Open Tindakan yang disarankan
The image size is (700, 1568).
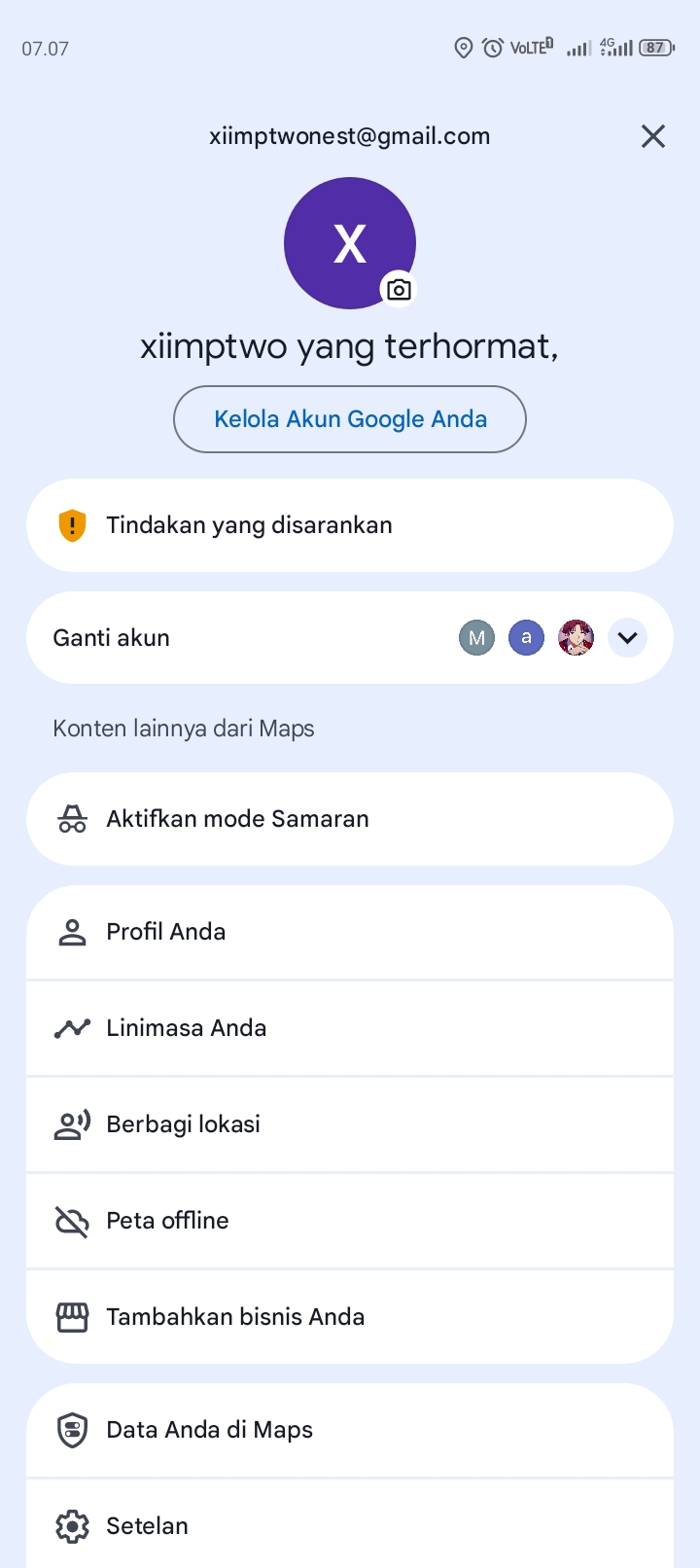[x=350, y=525]
